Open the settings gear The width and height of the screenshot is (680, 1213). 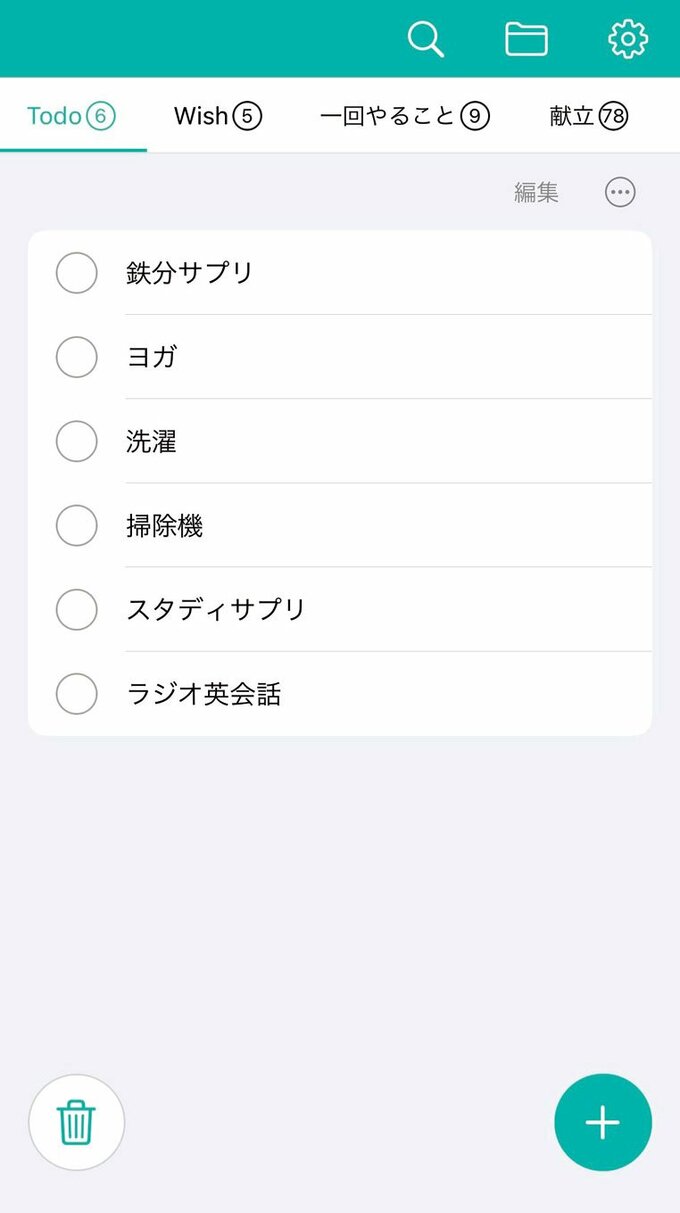(x=628, y=39)
